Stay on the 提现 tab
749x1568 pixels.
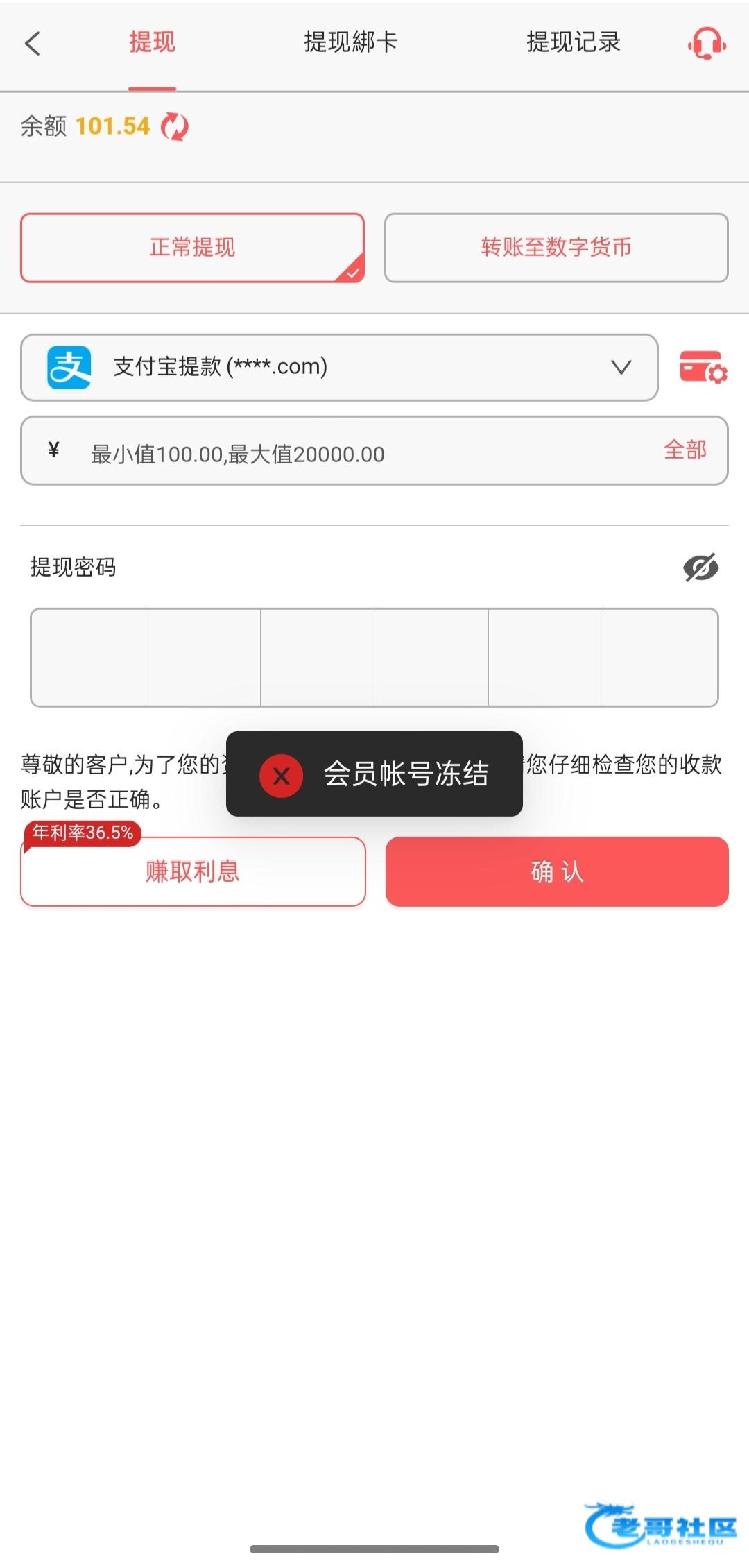pos(152,42)
